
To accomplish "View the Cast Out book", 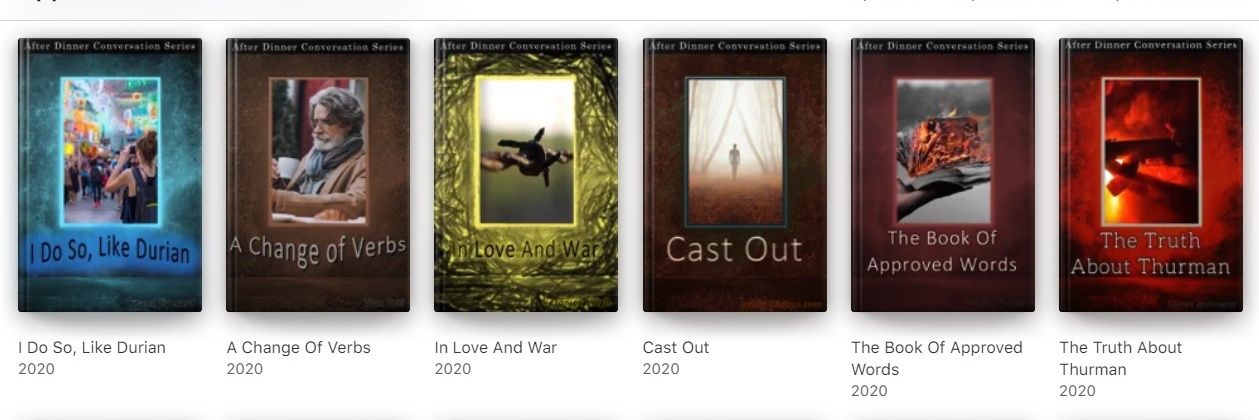I will click(x=734, y=175).
